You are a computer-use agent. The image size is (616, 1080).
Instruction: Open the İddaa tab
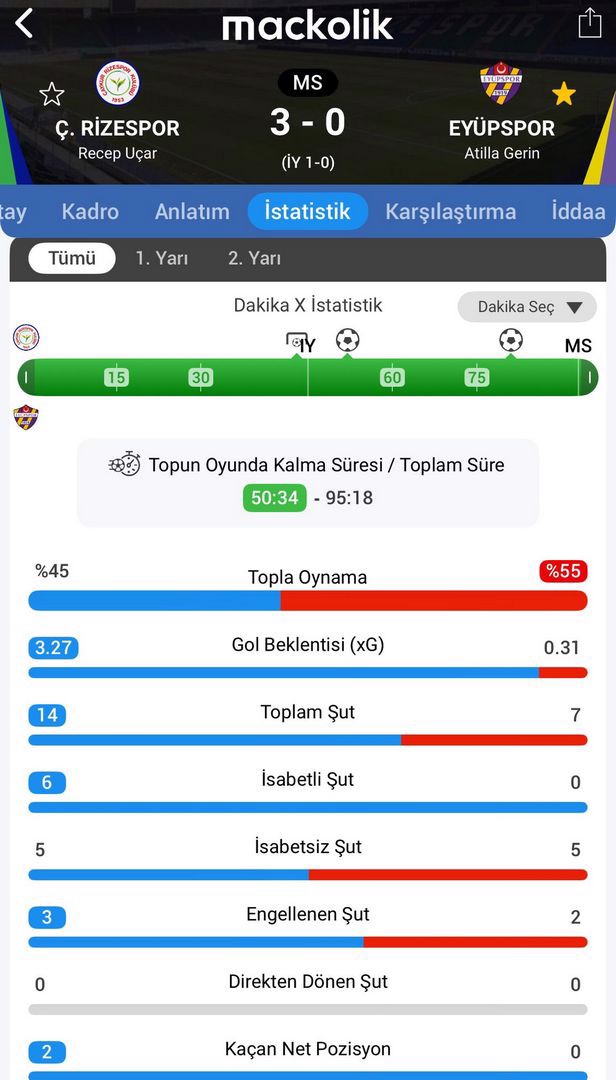click(578, 211)
